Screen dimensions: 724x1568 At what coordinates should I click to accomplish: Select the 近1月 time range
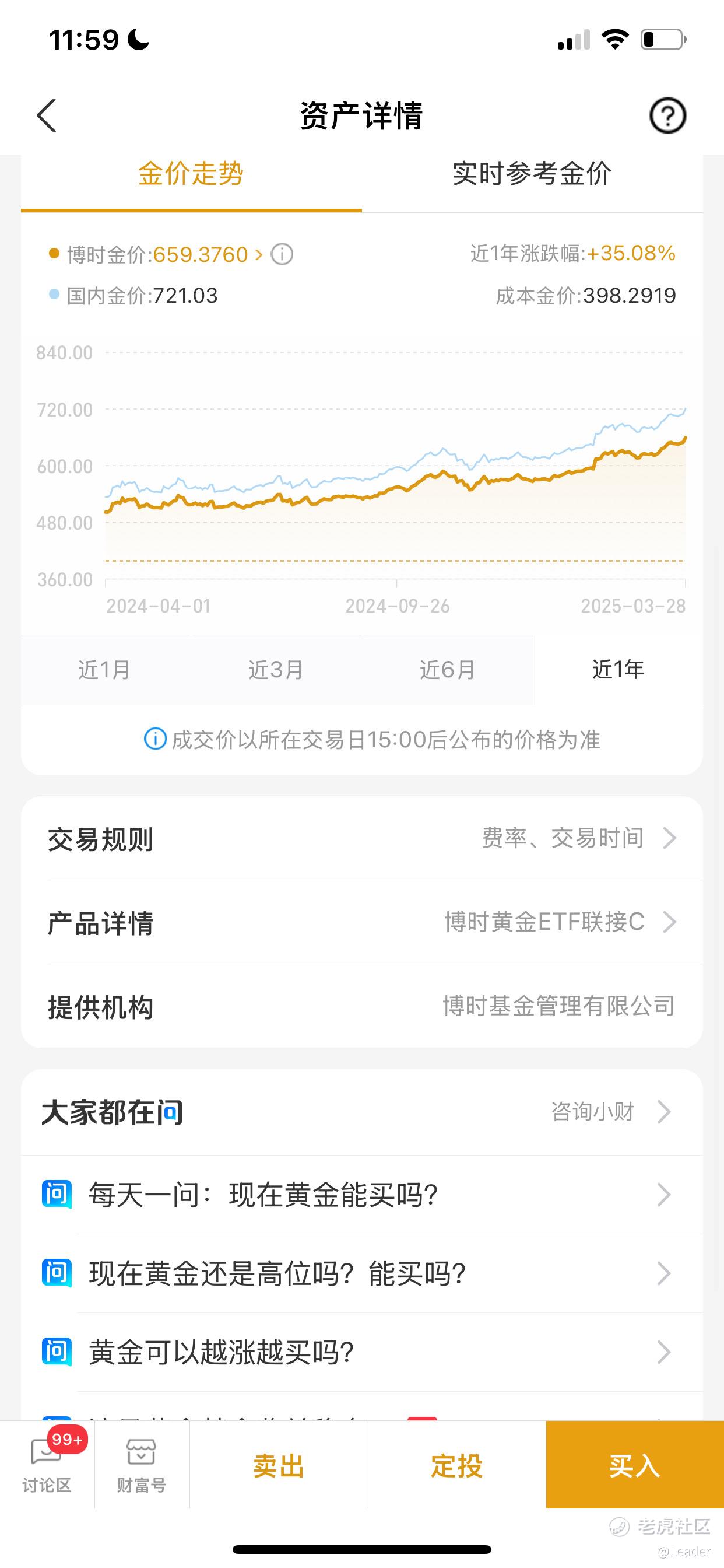pyautogui.click(x=105, y=670)
